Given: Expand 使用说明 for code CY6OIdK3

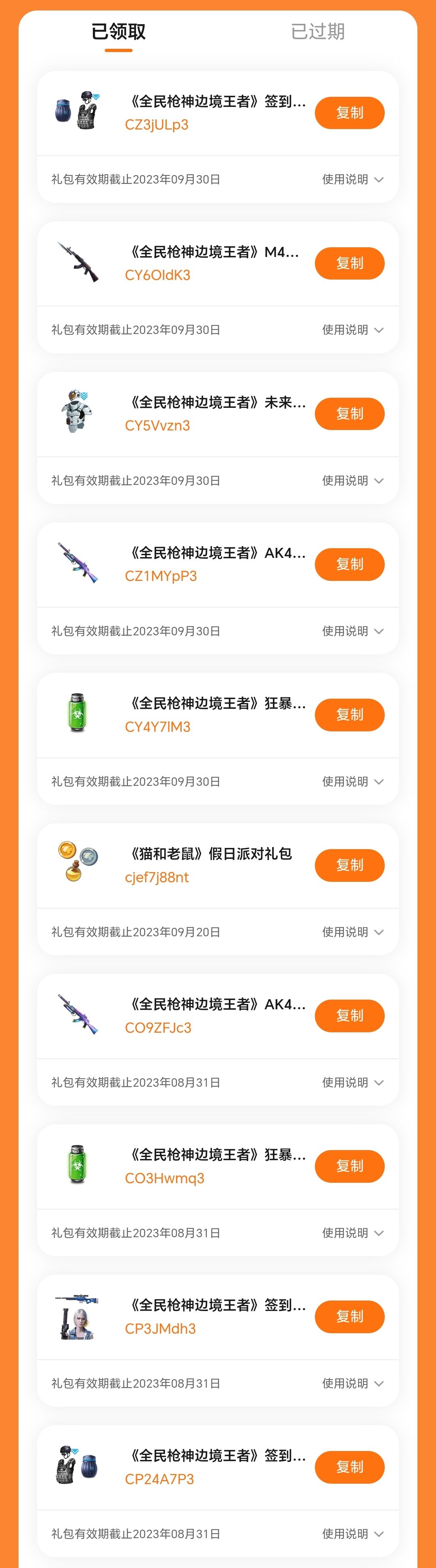Looking at the screenshot, I should (x=352, y=330).
